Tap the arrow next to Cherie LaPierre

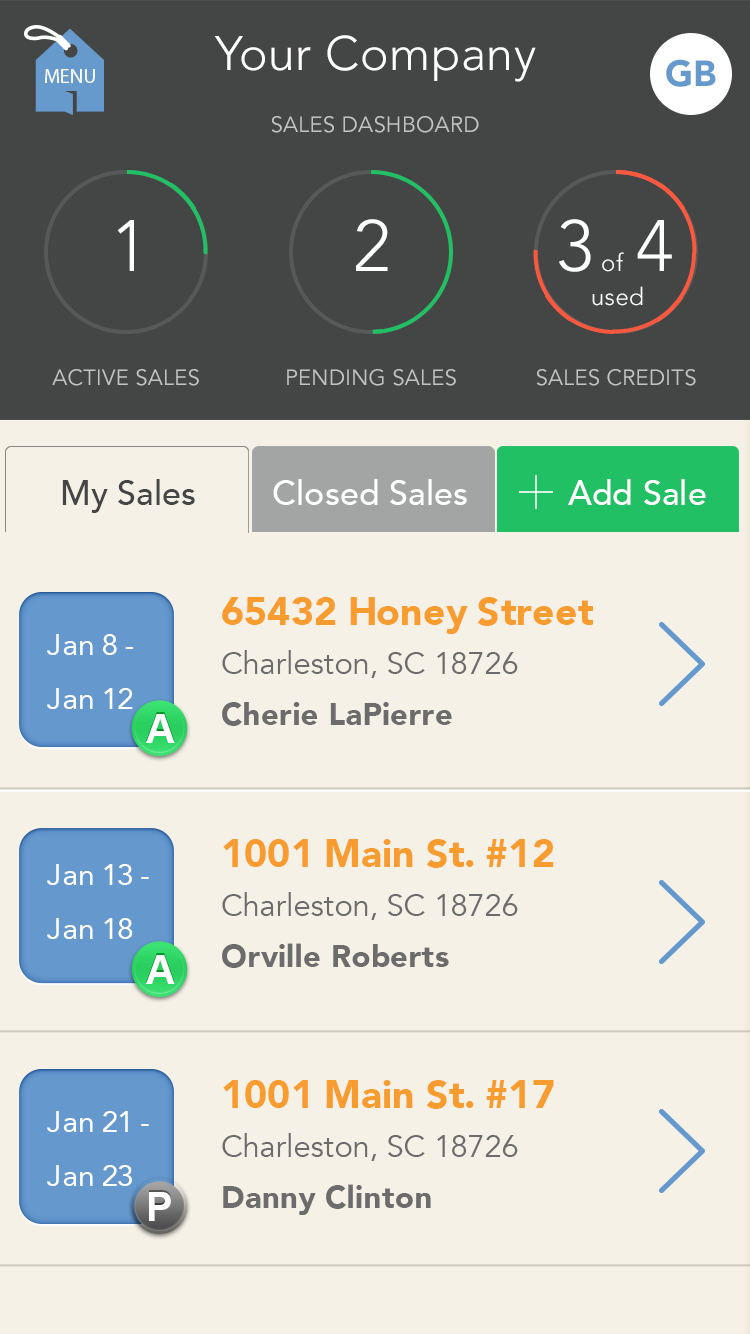[x=683, y=664]
